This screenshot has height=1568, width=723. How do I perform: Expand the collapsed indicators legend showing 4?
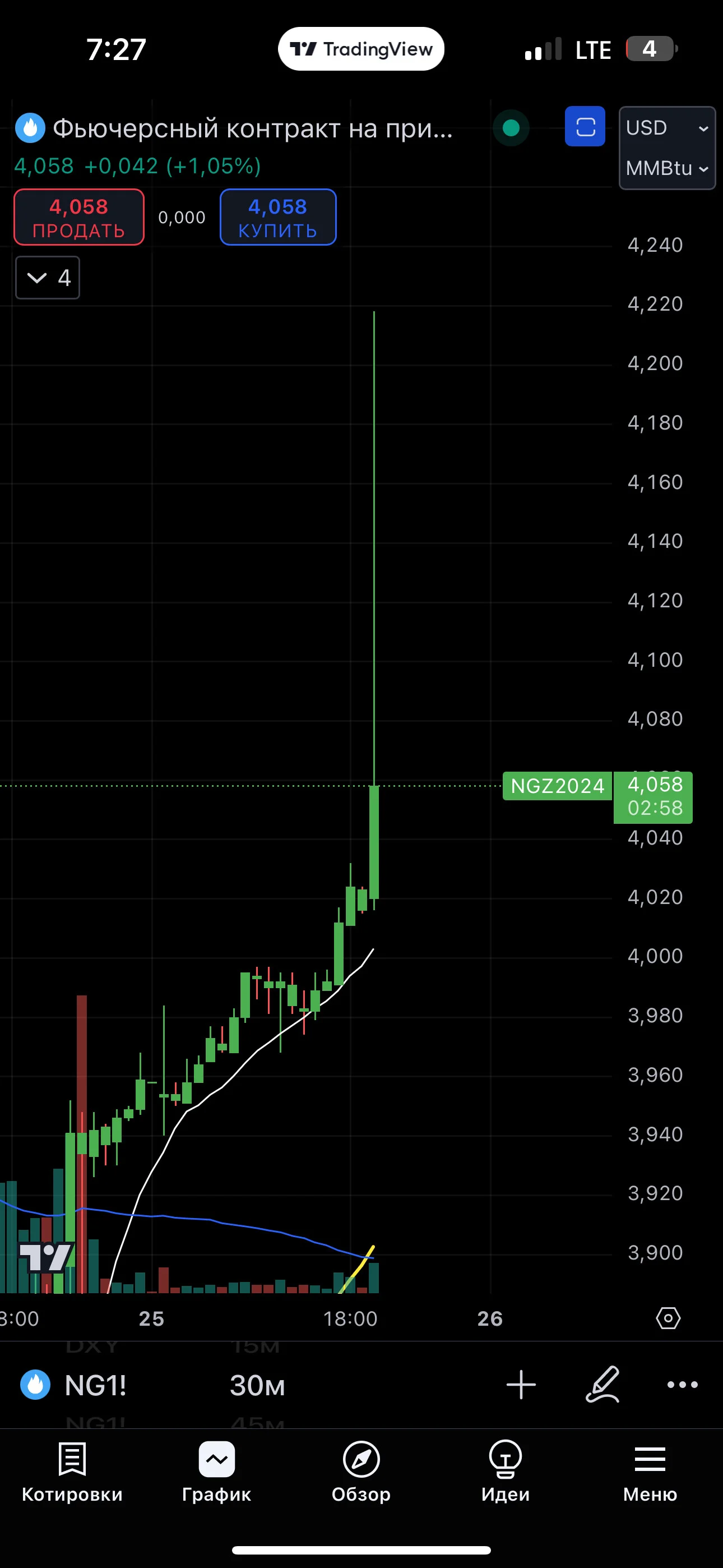[48, 278]
